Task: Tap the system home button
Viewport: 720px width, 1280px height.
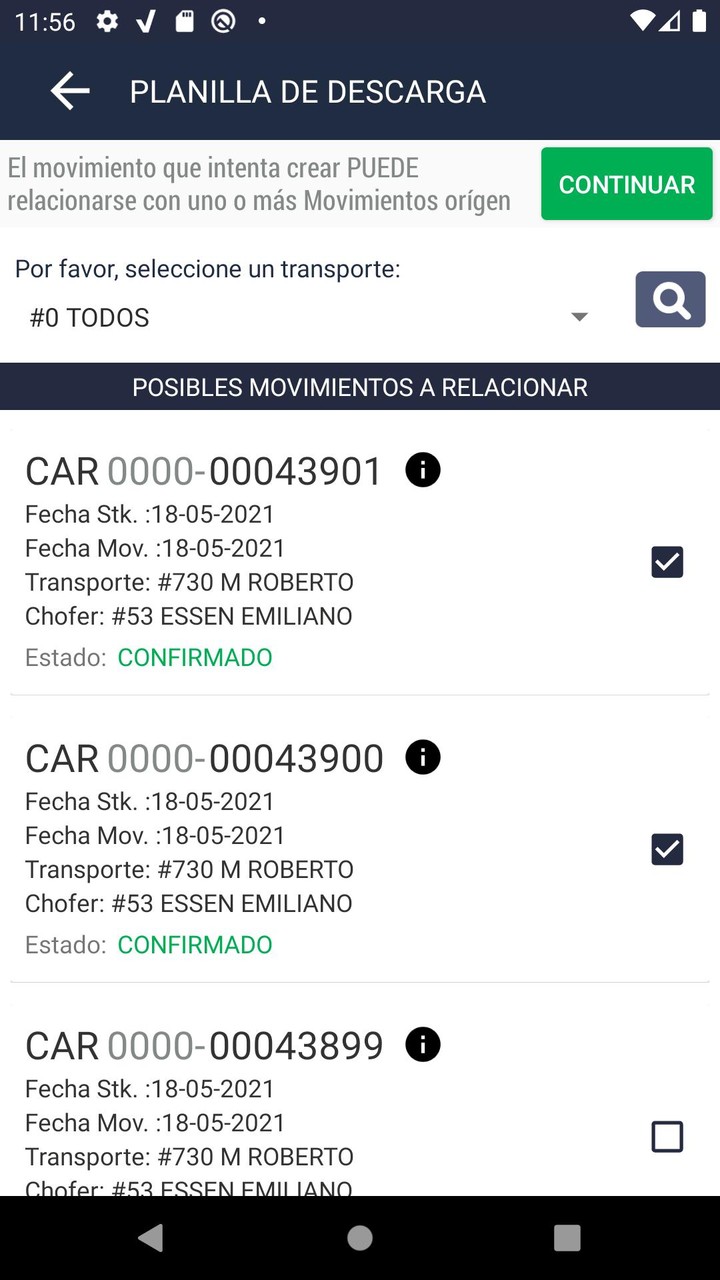Action: pos(360,1238)
